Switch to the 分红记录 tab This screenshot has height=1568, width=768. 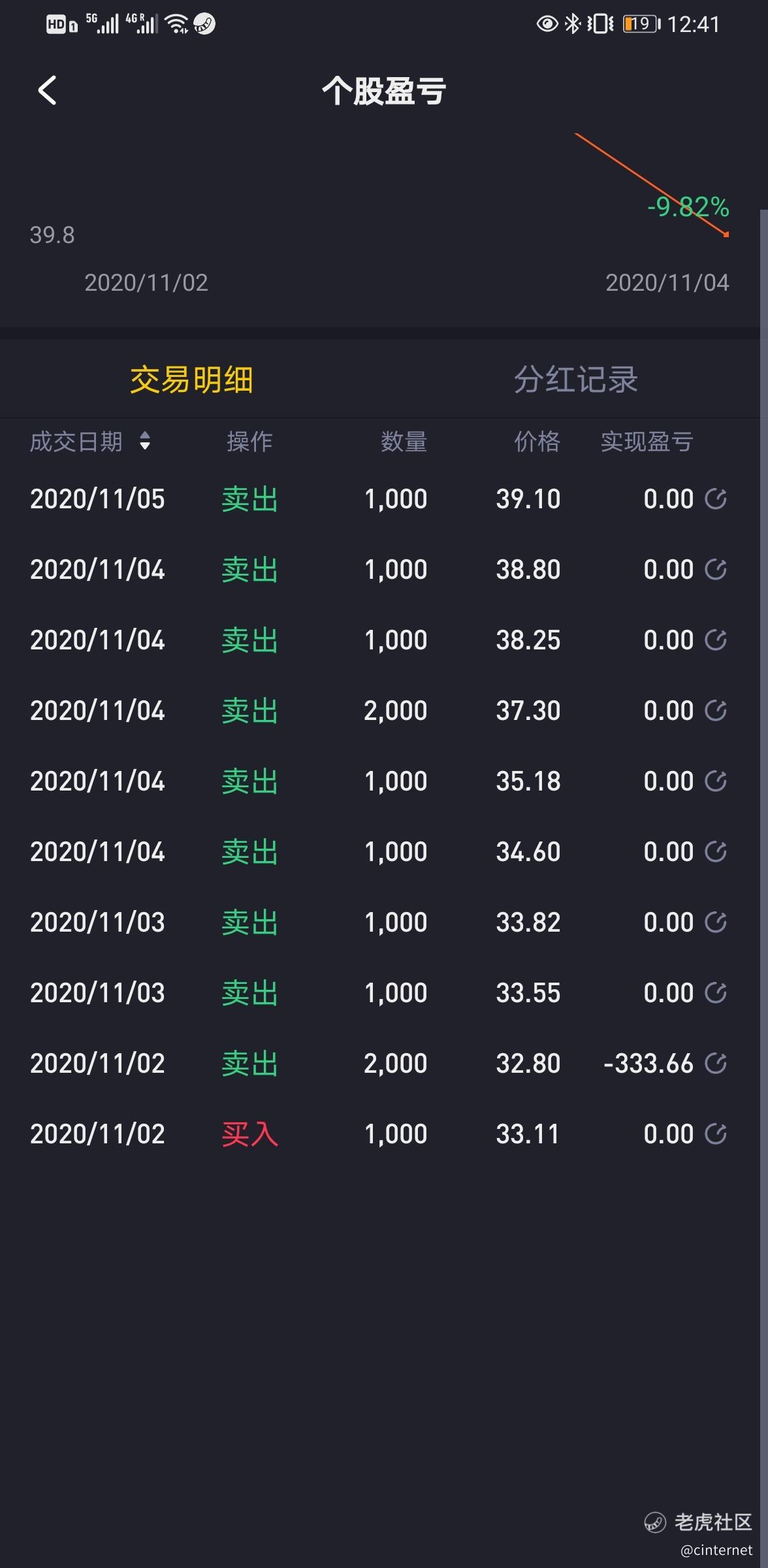(x=575, y=380)
